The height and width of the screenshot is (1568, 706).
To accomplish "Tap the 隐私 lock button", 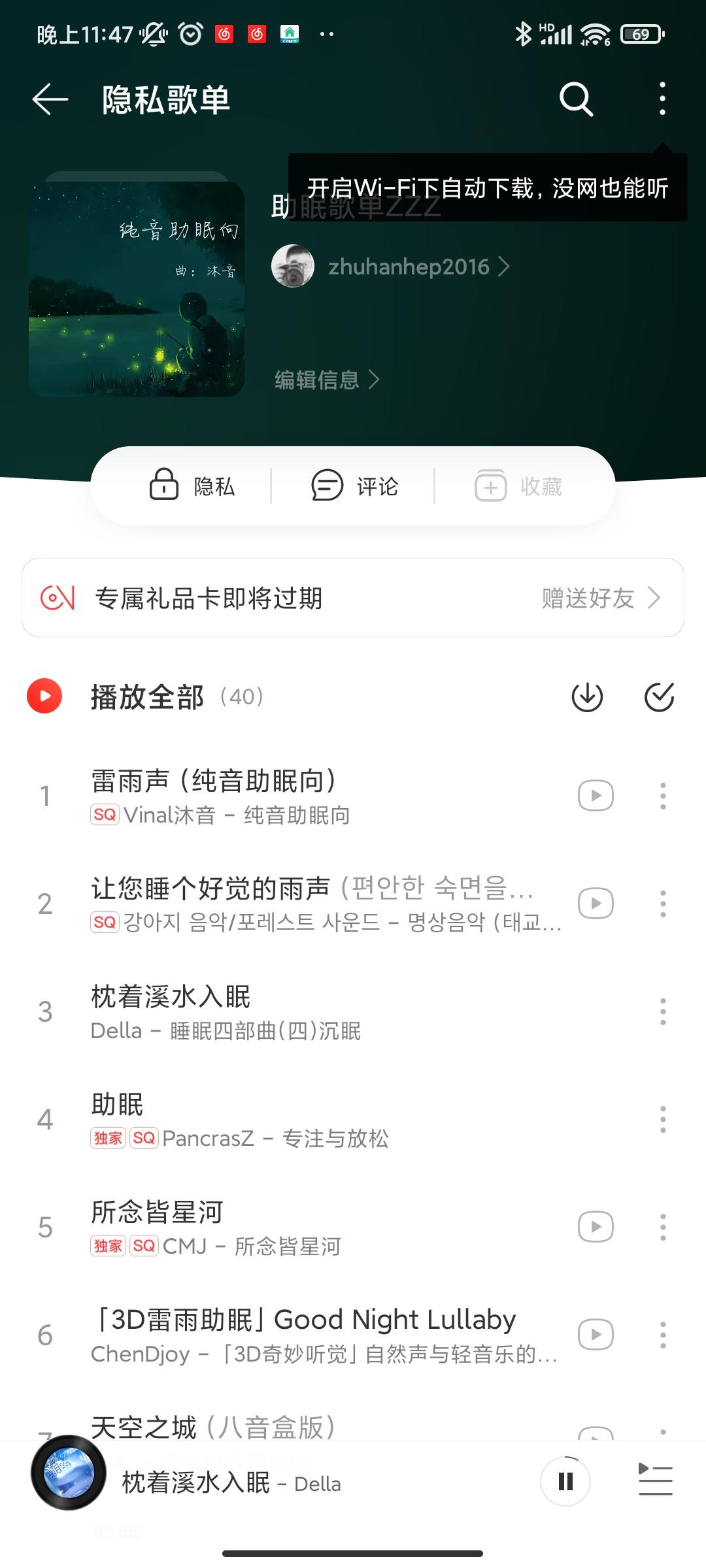I will coord(192,486).
